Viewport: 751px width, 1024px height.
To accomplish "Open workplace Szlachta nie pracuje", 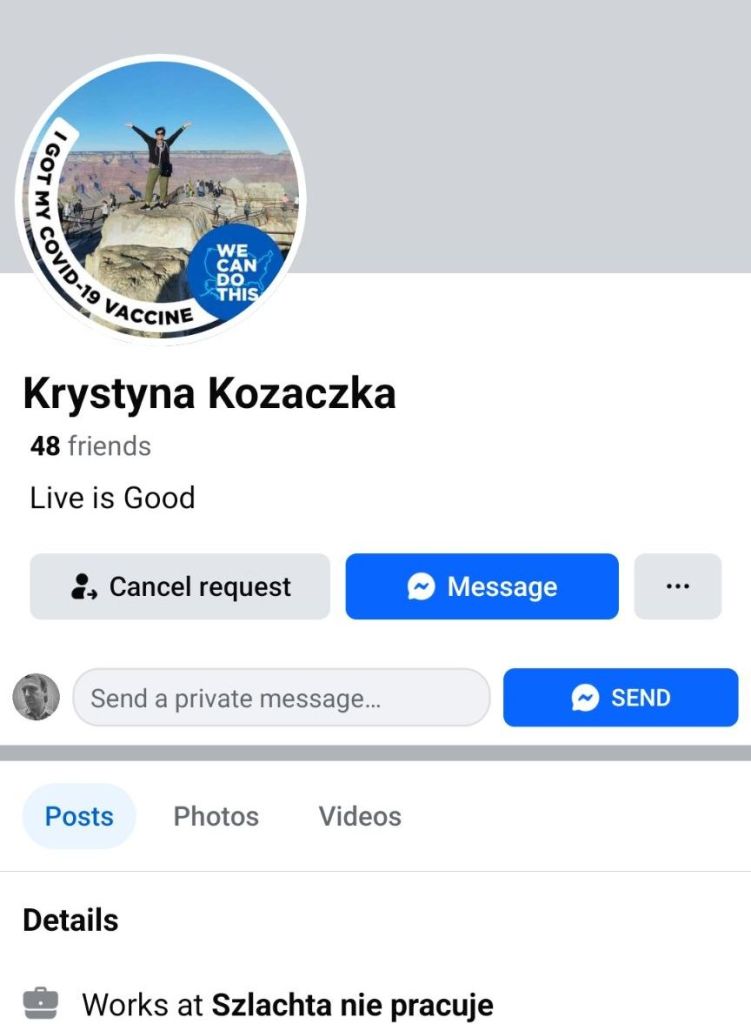I will (352, 1004).
